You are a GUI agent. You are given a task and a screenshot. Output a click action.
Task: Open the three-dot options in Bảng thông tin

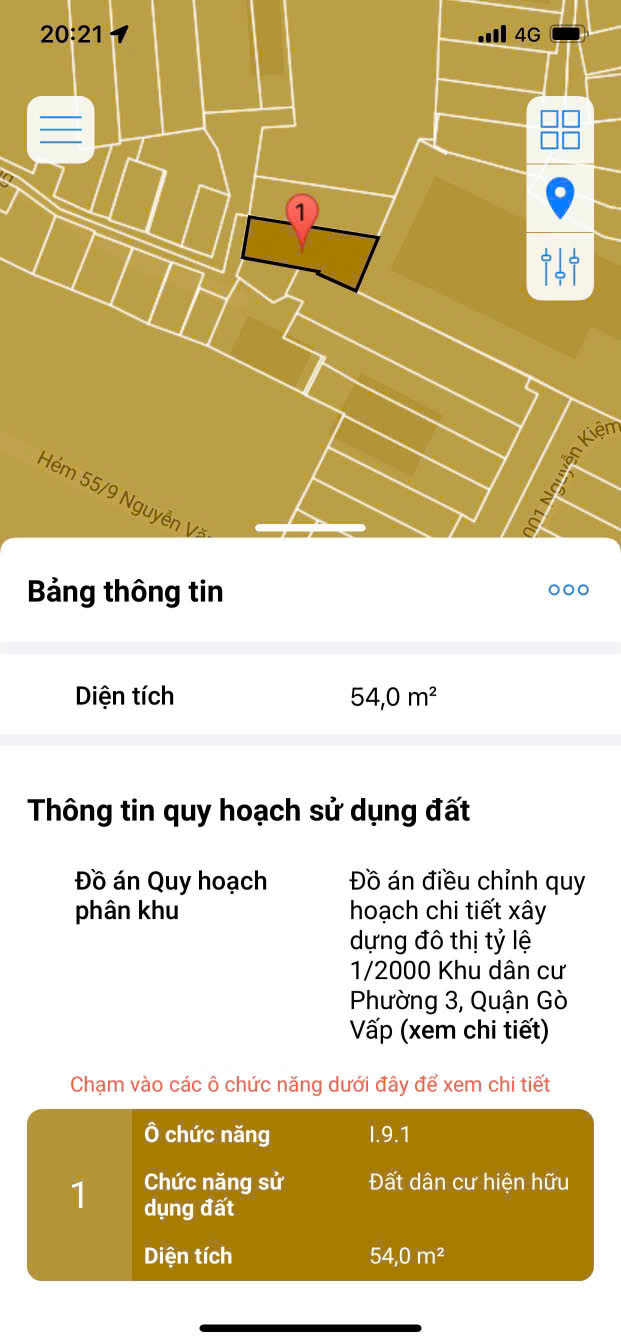point(568,590)
